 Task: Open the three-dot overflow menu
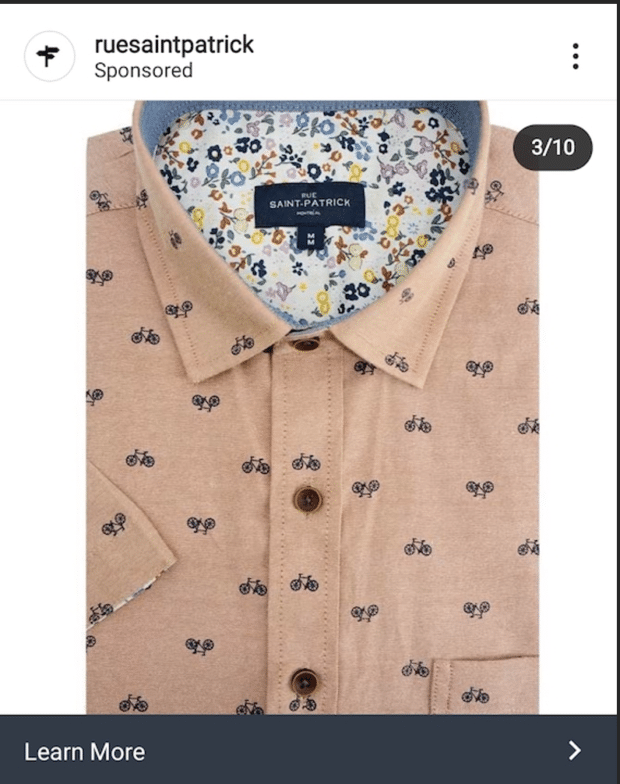pos(575,56)
